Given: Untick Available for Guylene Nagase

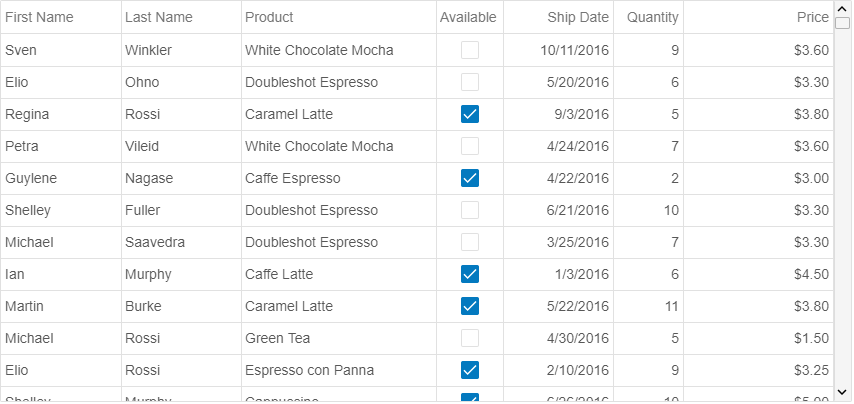Looking at the screenshot, I should pyautogui.click(x=470, y=178).
